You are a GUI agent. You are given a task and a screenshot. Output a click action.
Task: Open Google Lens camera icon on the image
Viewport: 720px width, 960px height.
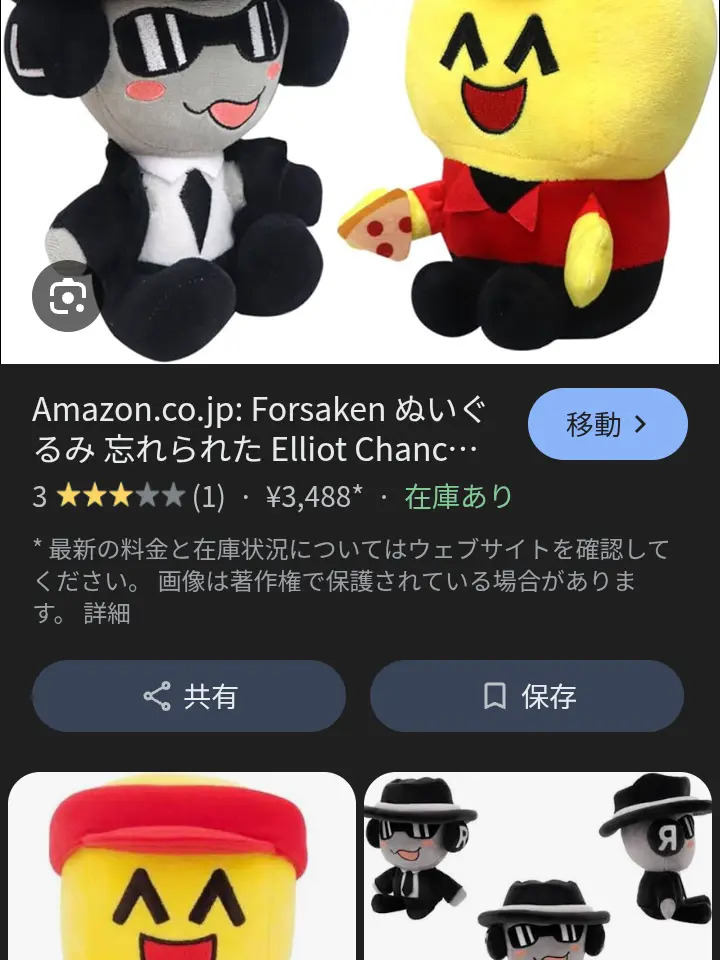(67, 298)
